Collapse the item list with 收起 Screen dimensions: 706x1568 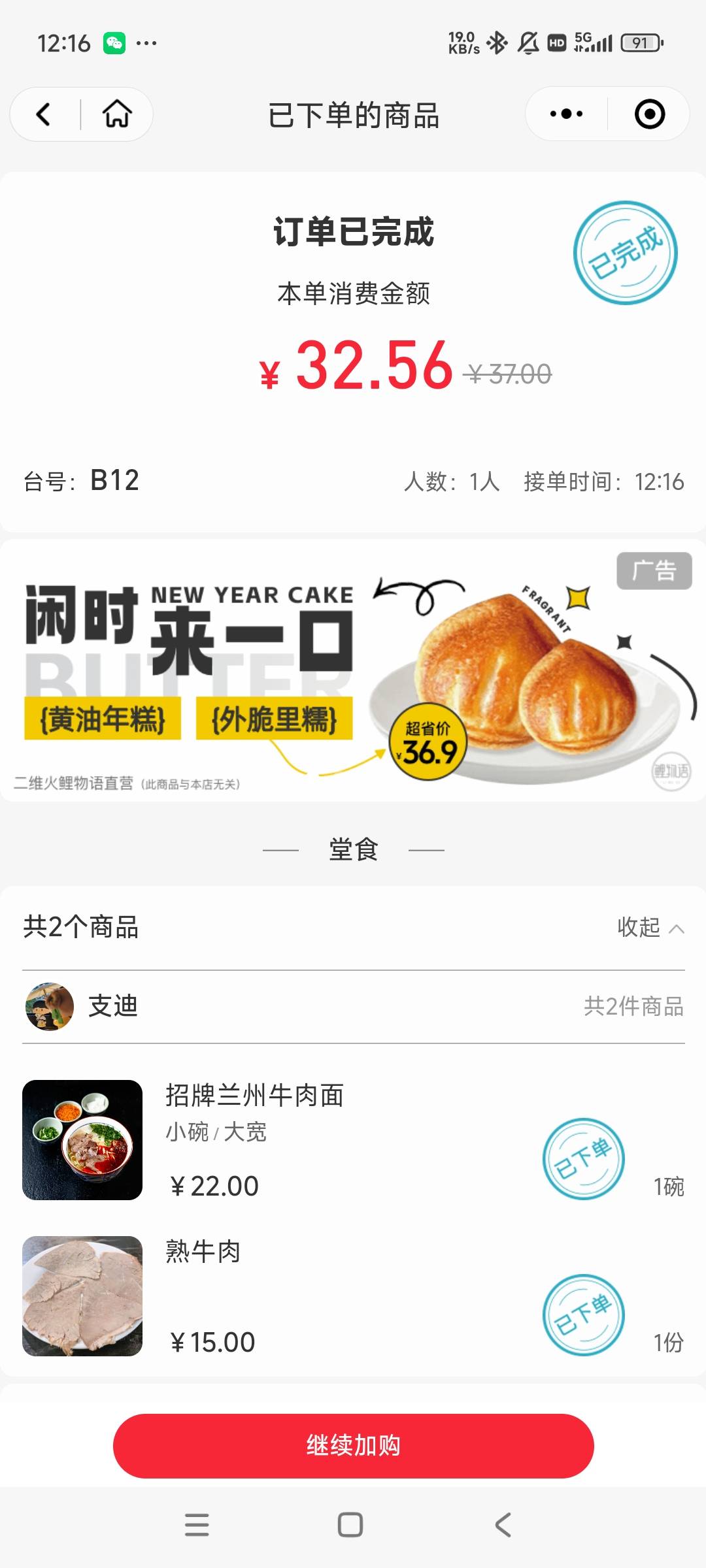651,927
